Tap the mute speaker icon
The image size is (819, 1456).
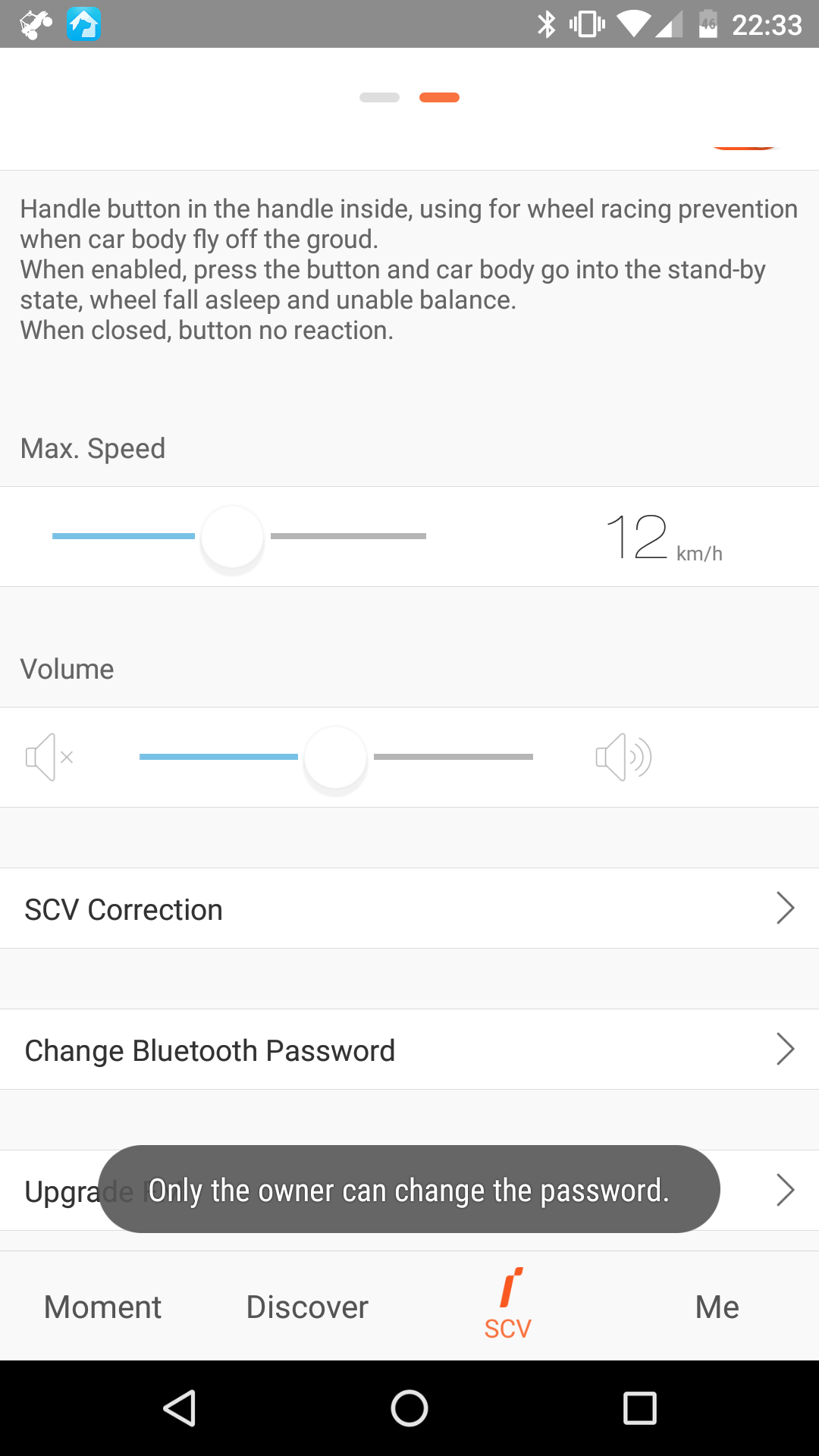(x=49, y=757)
